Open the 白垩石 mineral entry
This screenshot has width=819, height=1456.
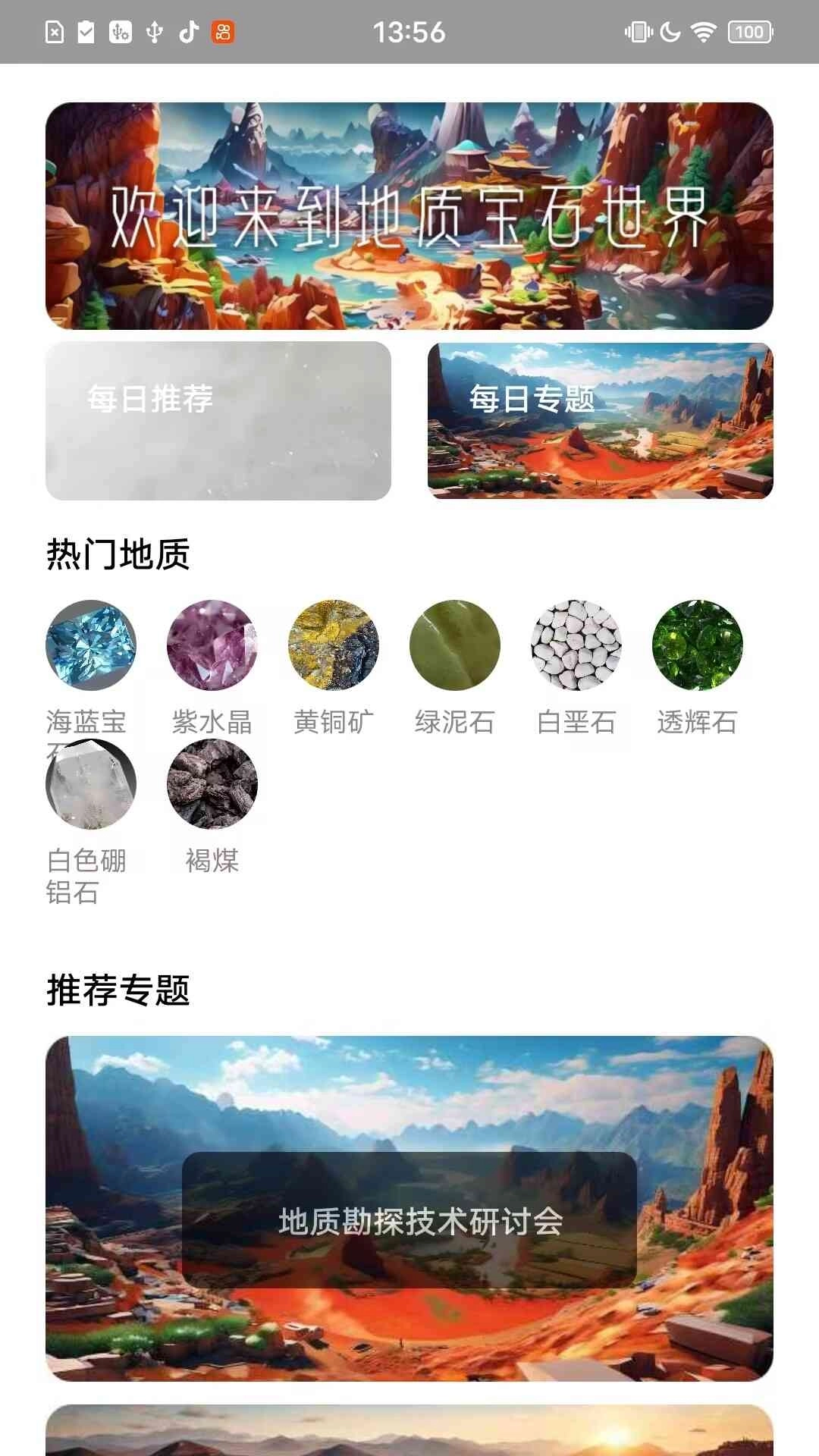(576, 645)
